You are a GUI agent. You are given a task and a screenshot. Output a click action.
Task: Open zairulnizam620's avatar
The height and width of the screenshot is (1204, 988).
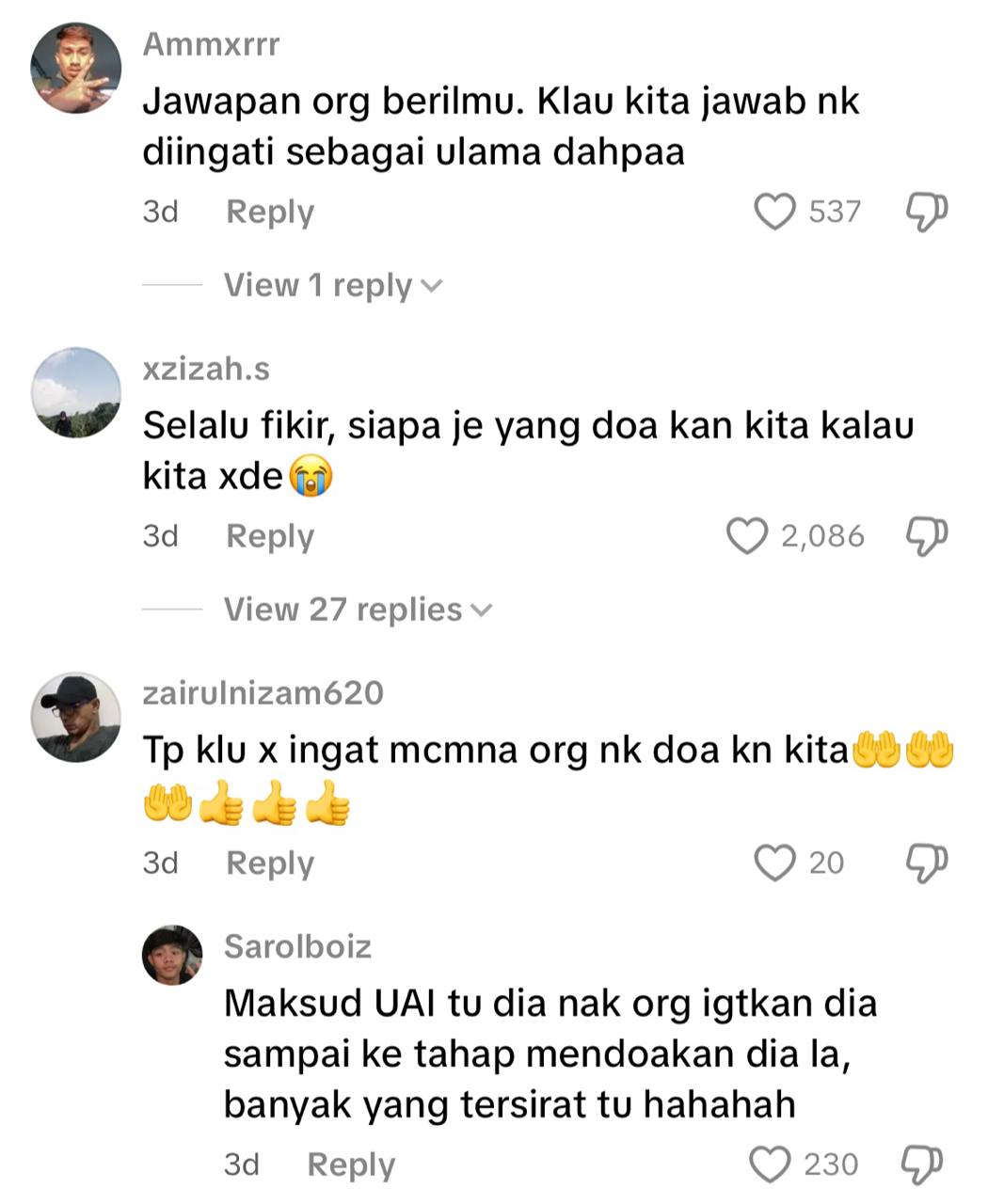tap(76, 716)
